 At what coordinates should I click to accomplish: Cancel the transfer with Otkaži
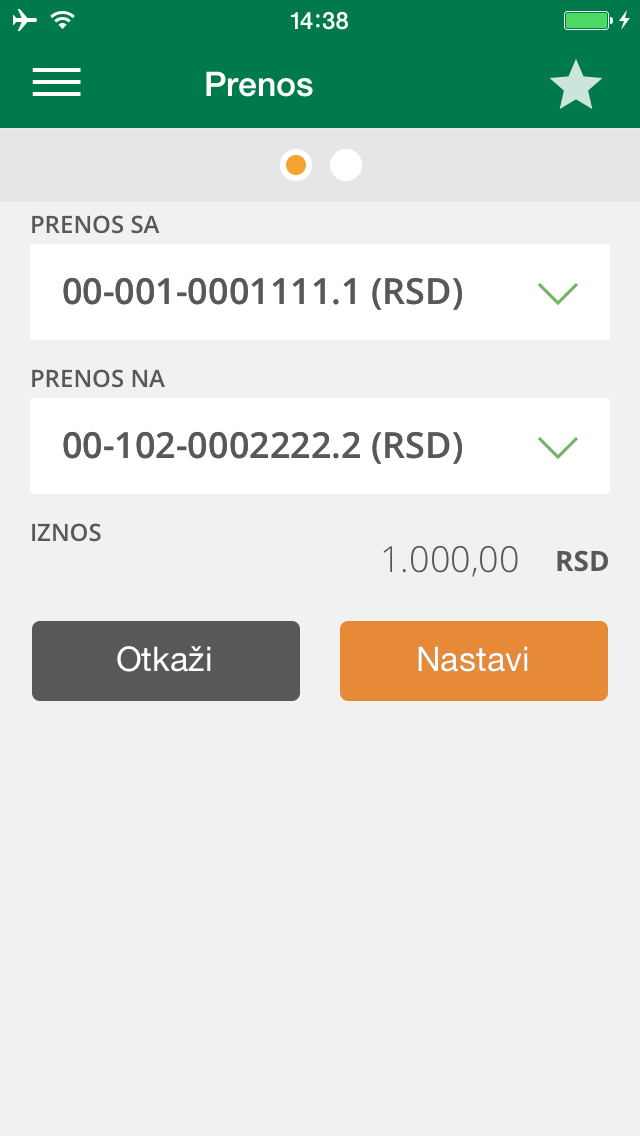tap(166, 661)
